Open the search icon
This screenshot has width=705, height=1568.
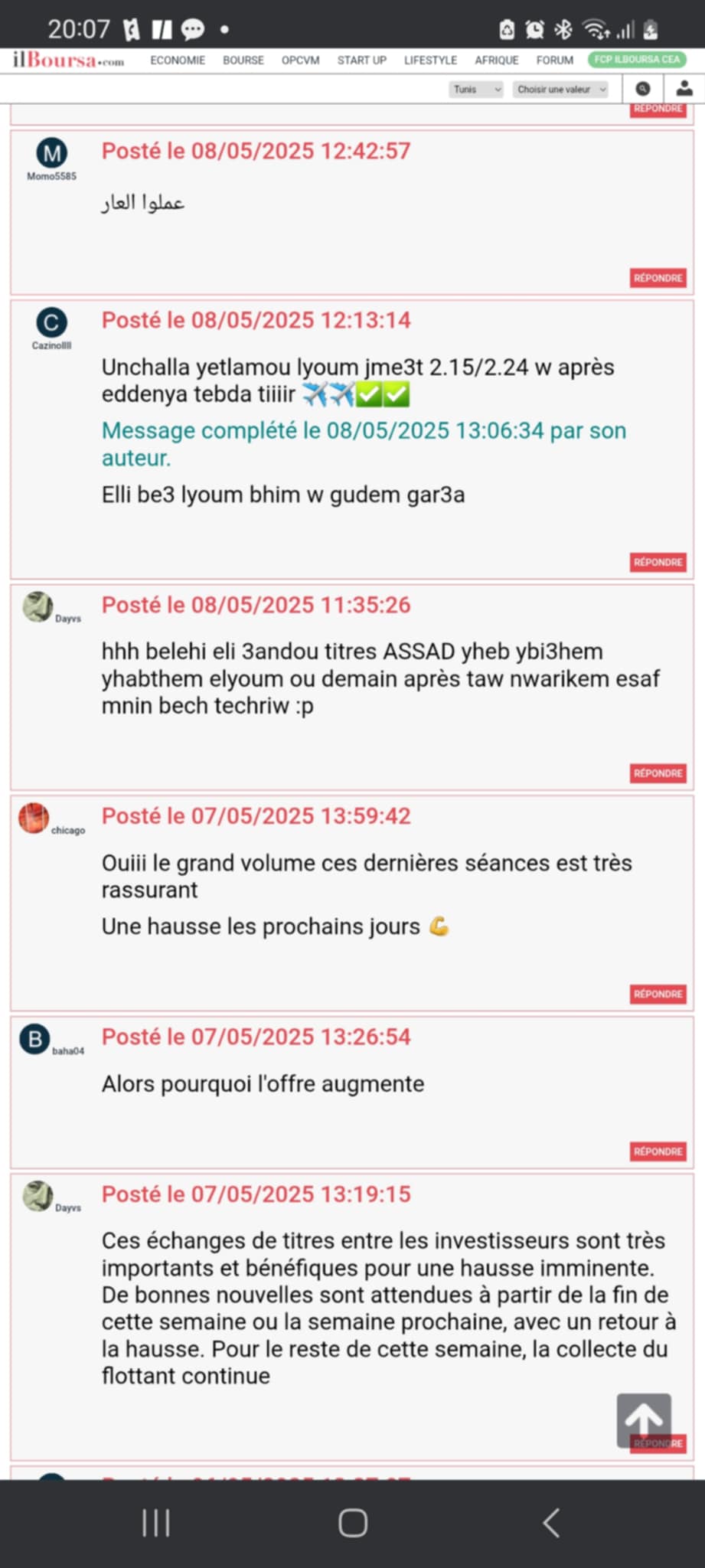[643, 89]
